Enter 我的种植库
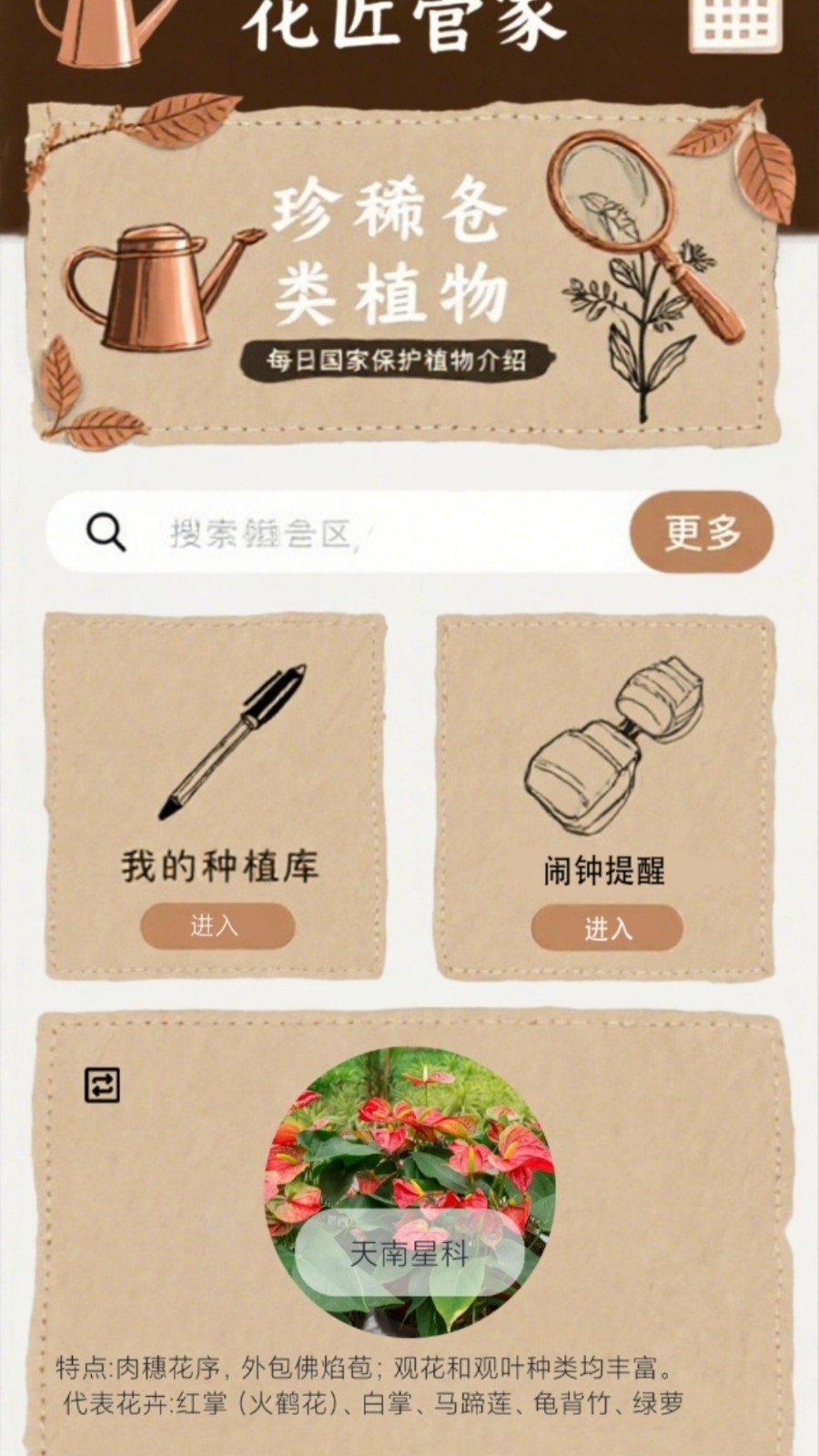819x1456 pixels. pos(217,925)
